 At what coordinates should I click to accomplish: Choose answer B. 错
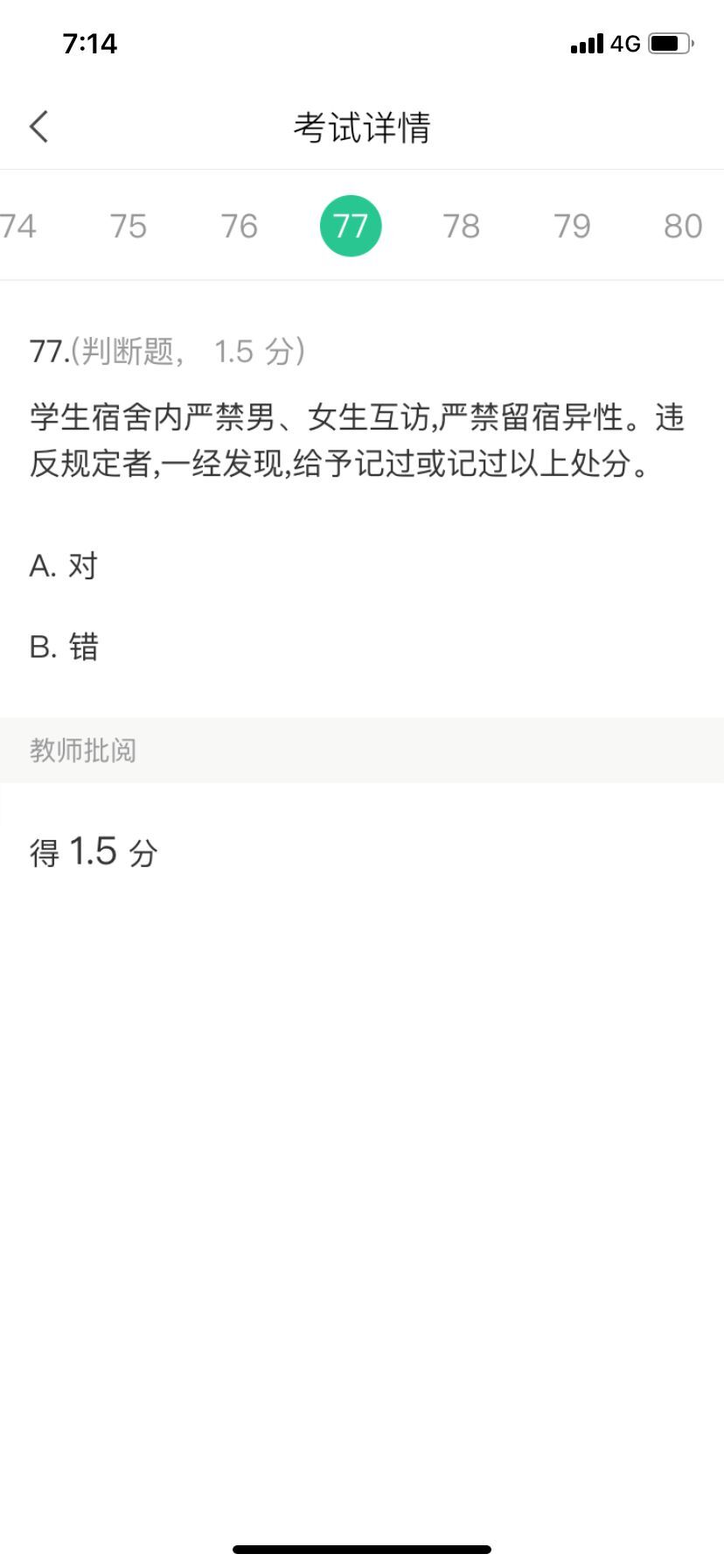(64, 647)
